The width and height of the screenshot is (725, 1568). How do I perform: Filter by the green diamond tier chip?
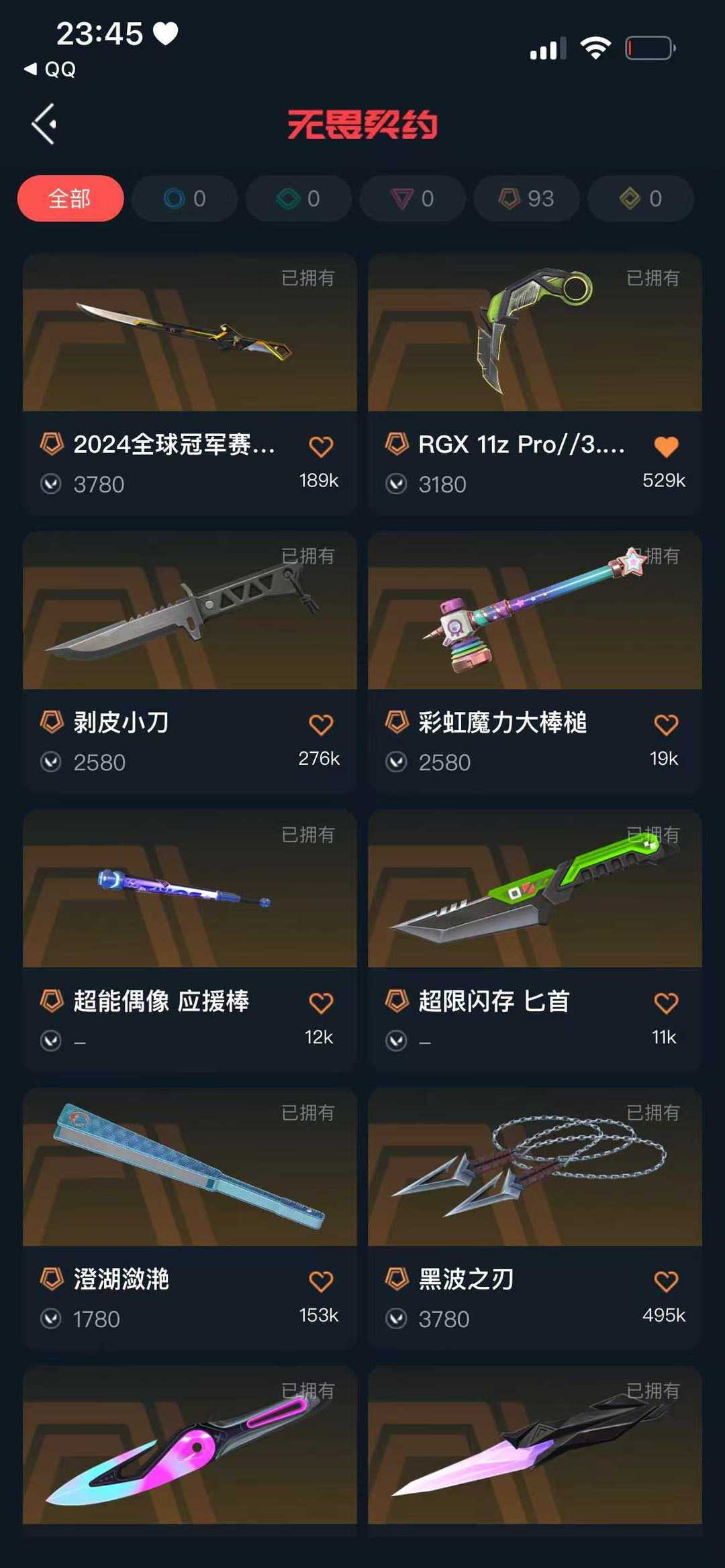(x=299, y=199)
